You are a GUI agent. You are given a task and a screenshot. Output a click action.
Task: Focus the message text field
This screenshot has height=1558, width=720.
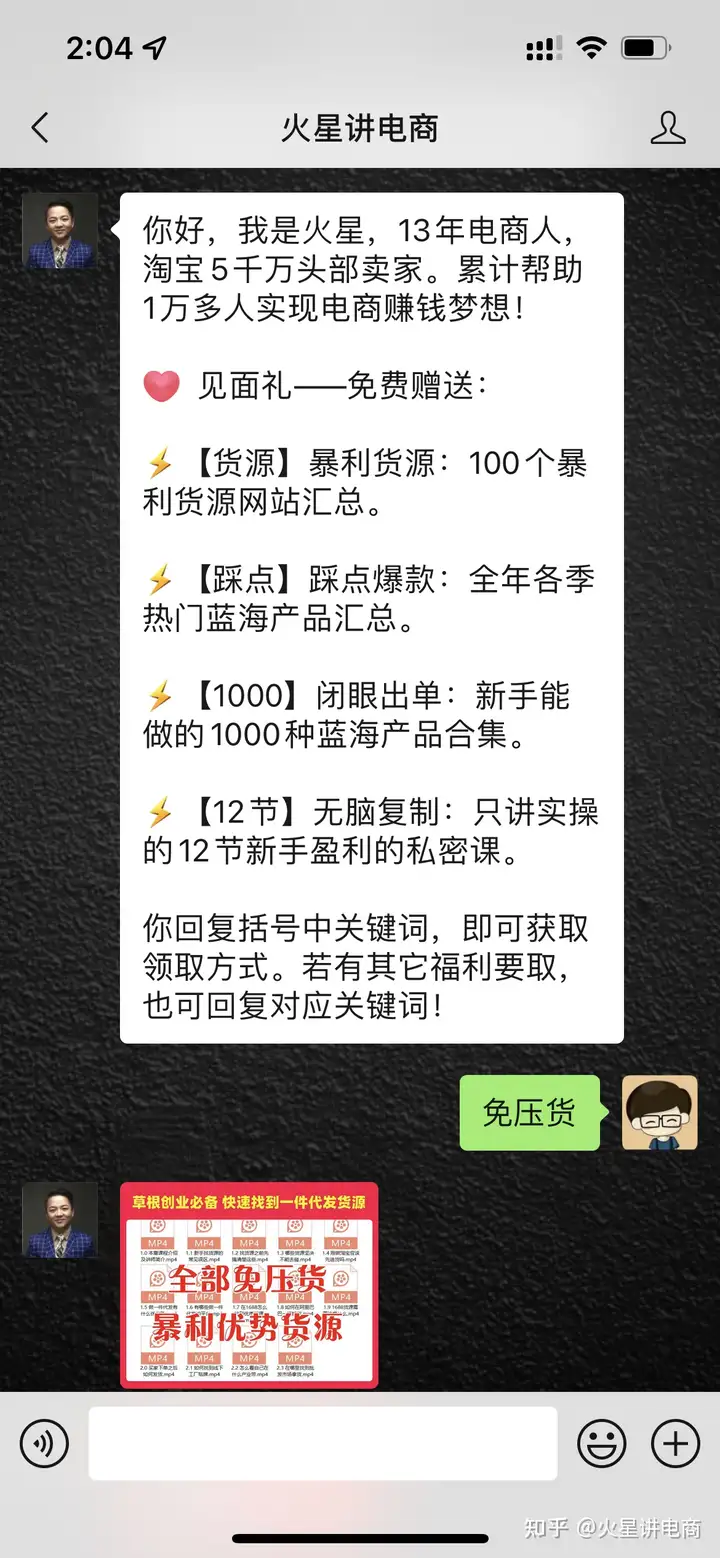pos(322,1444)
